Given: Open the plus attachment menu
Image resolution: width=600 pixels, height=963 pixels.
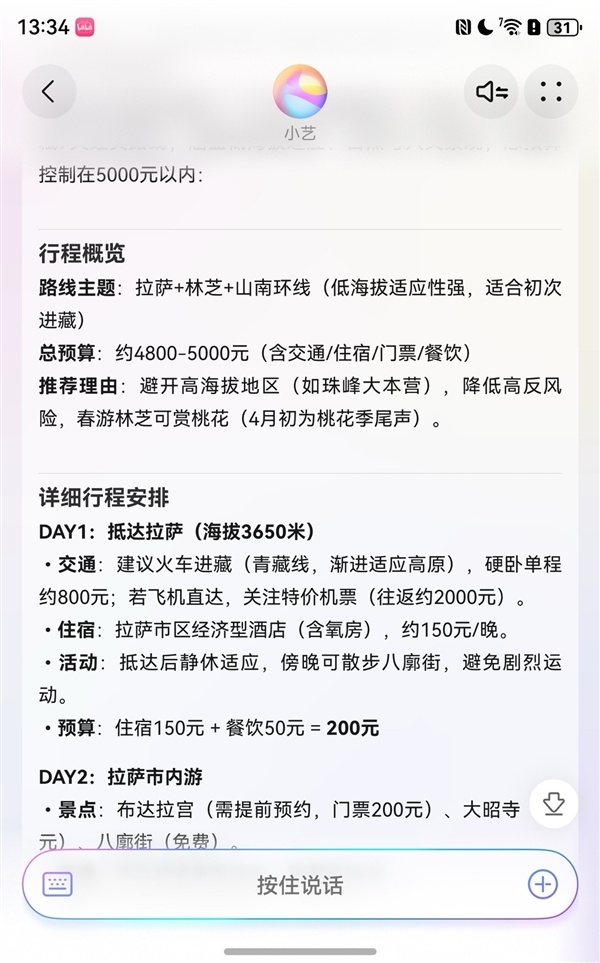Looking at the screenshot, I should (x=542, y=884).
